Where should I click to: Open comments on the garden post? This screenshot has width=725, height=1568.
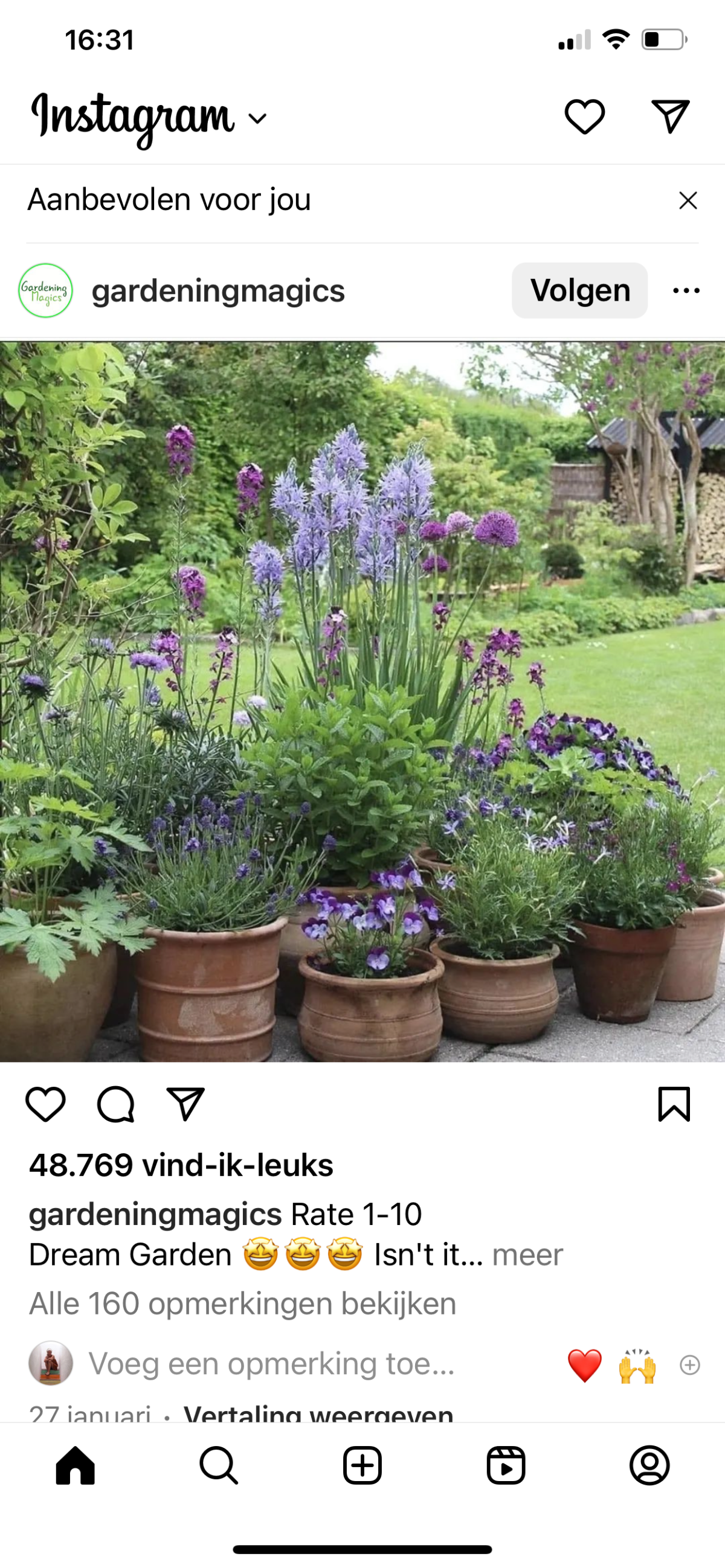116,1104
